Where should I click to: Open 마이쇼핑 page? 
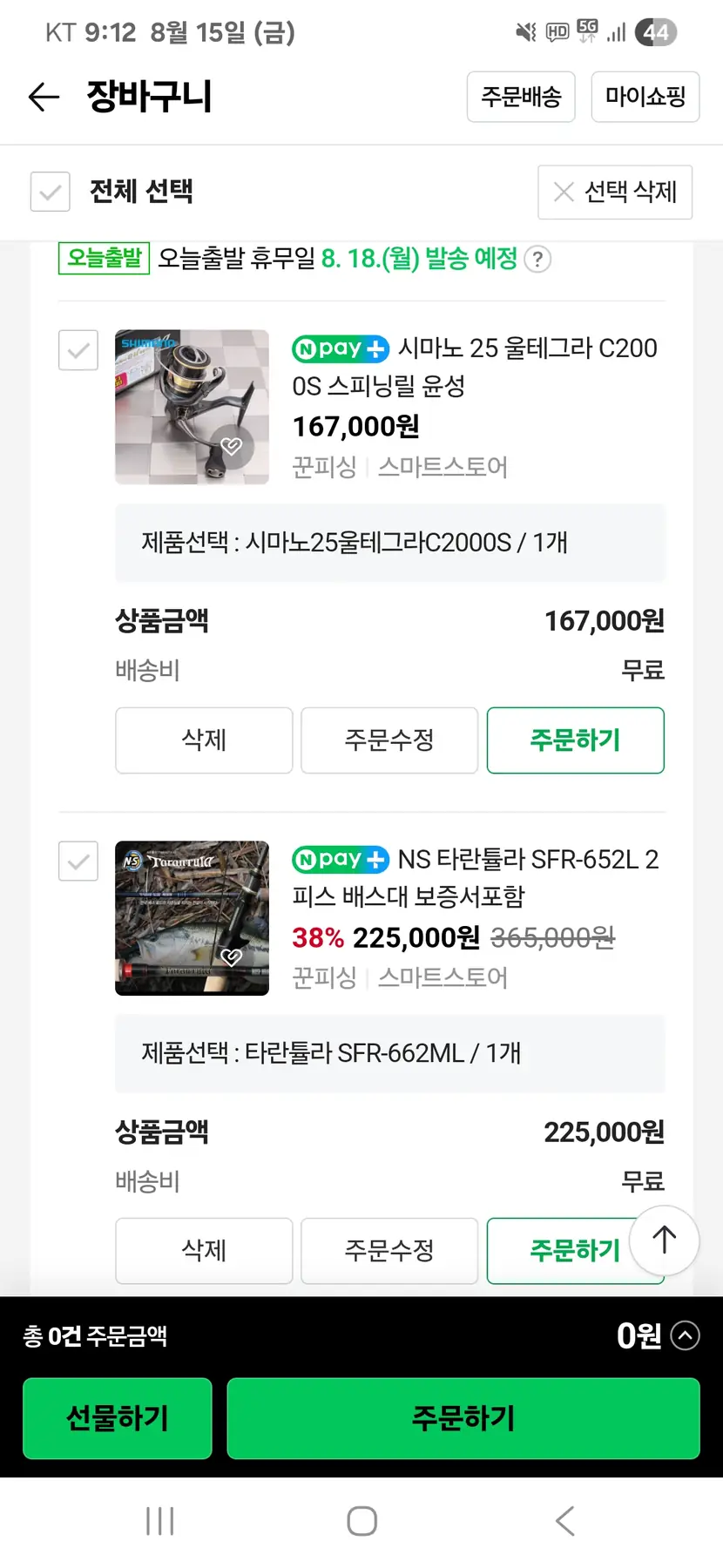645,97
